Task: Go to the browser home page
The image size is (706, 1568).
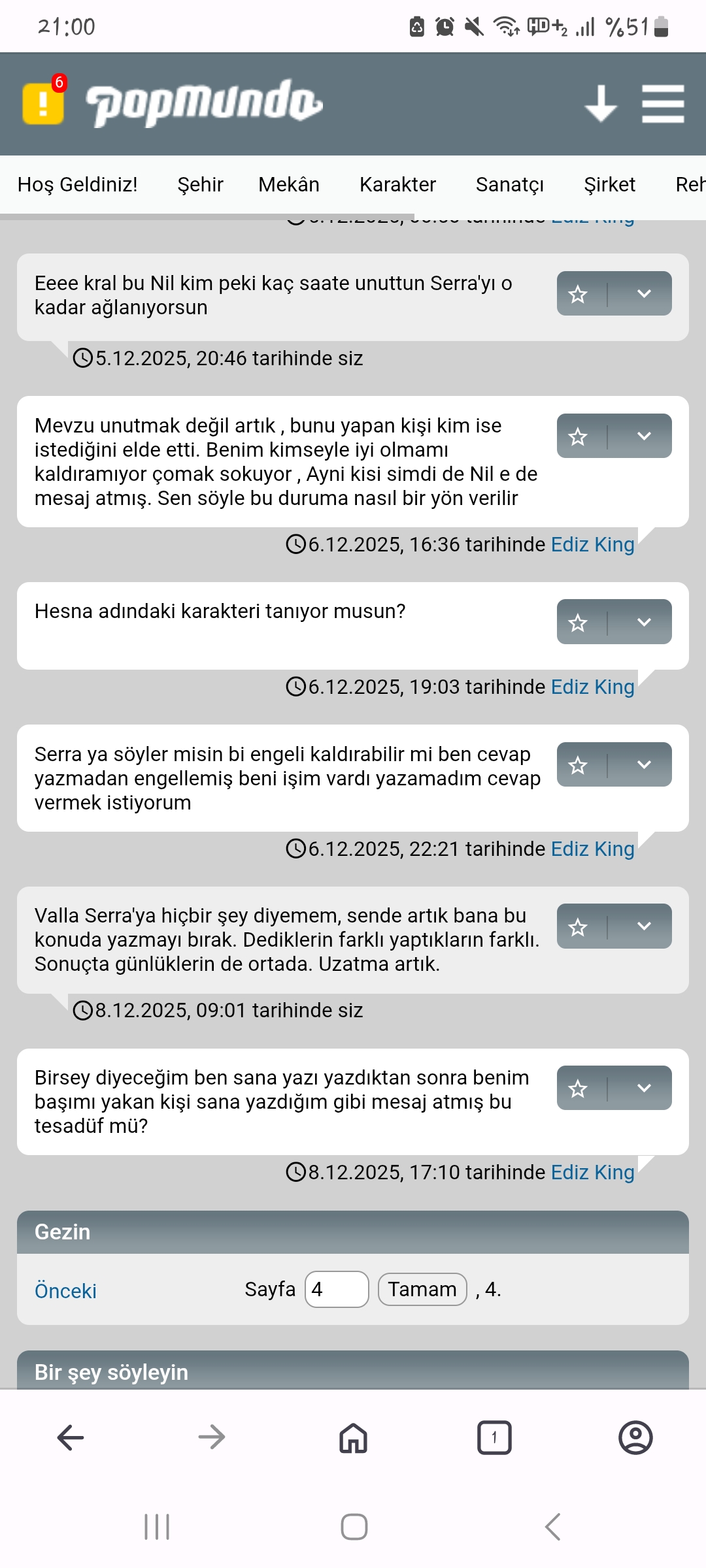Action: (353, 1437)
